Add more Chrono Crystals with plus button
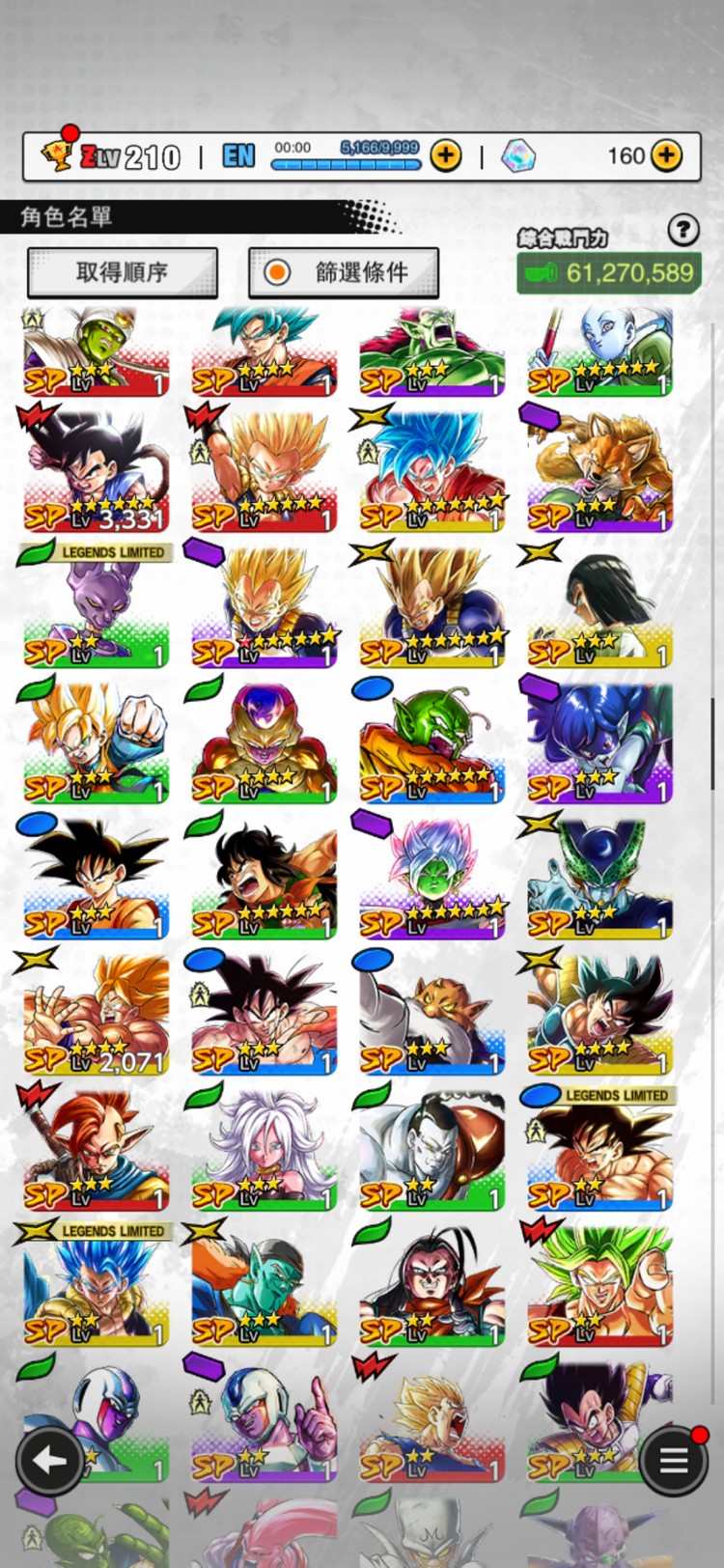The image size is (724, 1568). click(666, 155)
